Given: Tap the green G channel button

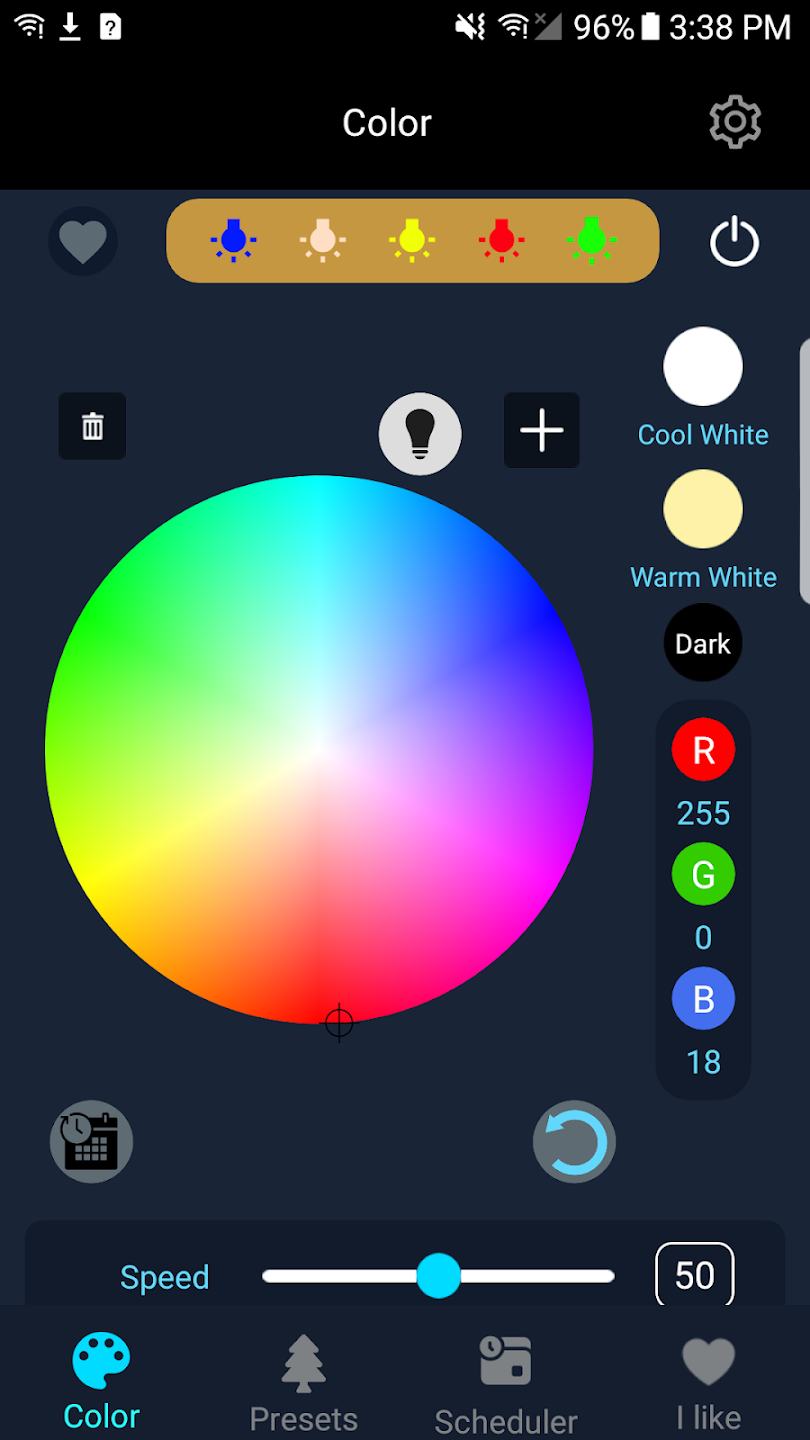Looking at the screenshot, I should coord(703,875).
